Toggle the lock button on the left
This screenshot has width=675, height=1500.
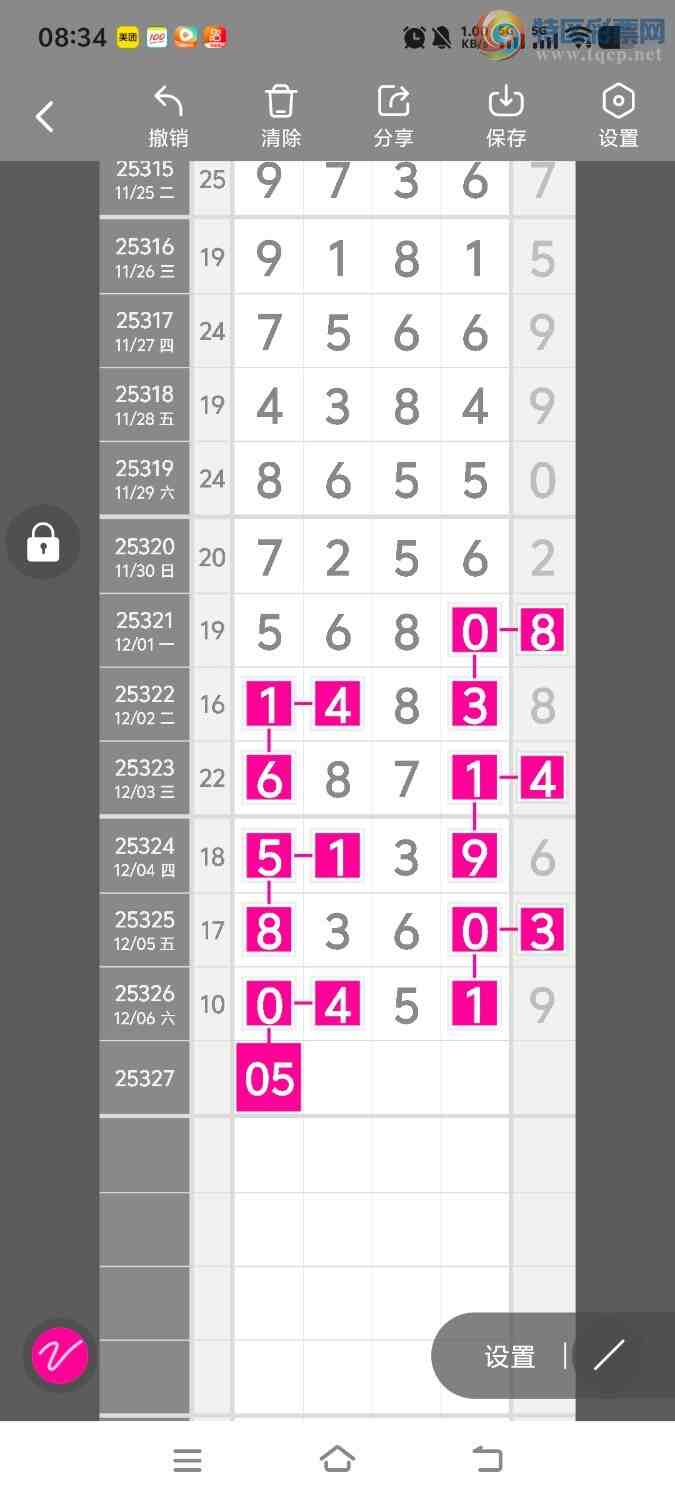click(43, 543)
